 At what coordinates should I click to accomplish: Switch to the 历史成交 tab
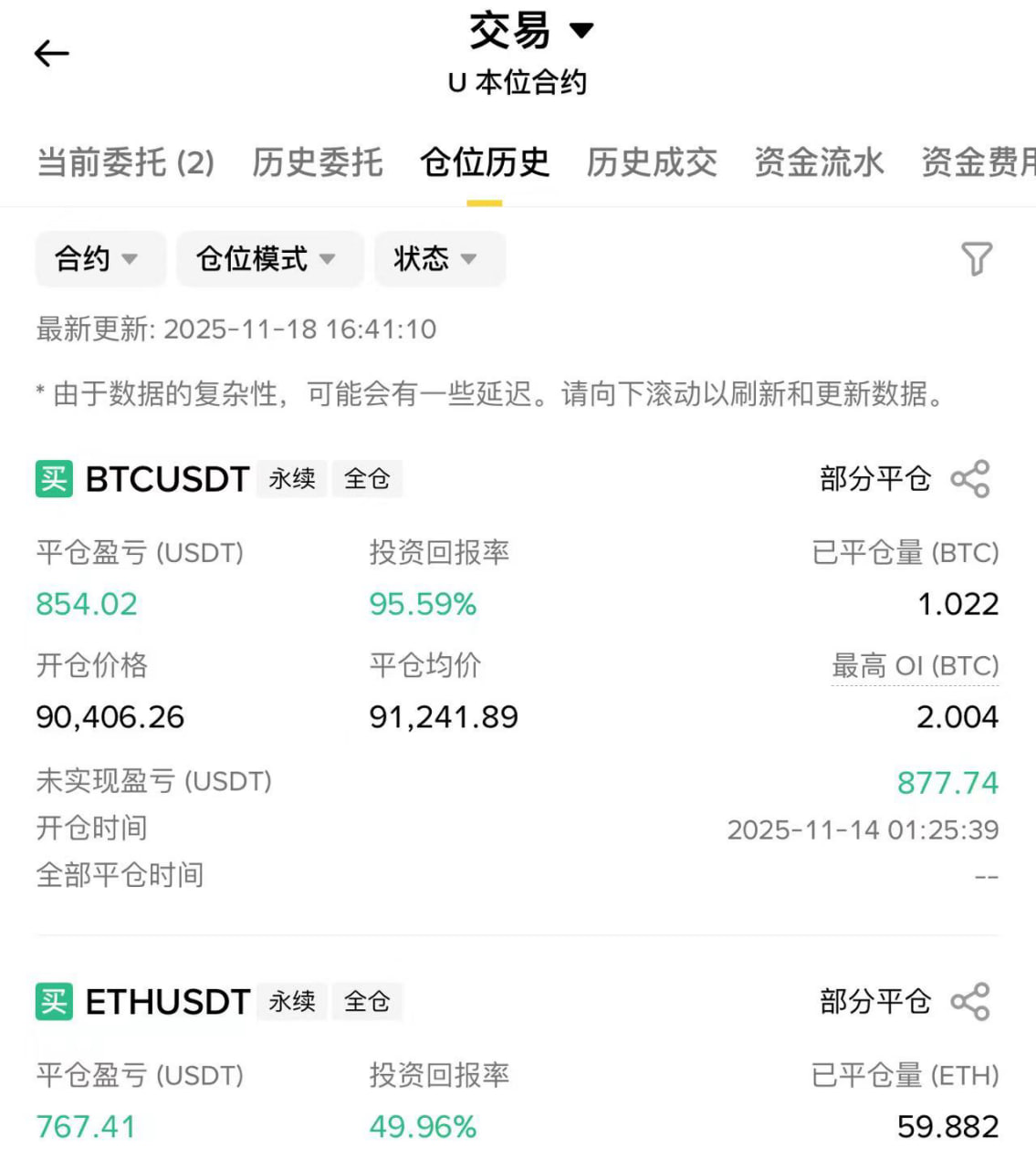(x=652, y=162)
